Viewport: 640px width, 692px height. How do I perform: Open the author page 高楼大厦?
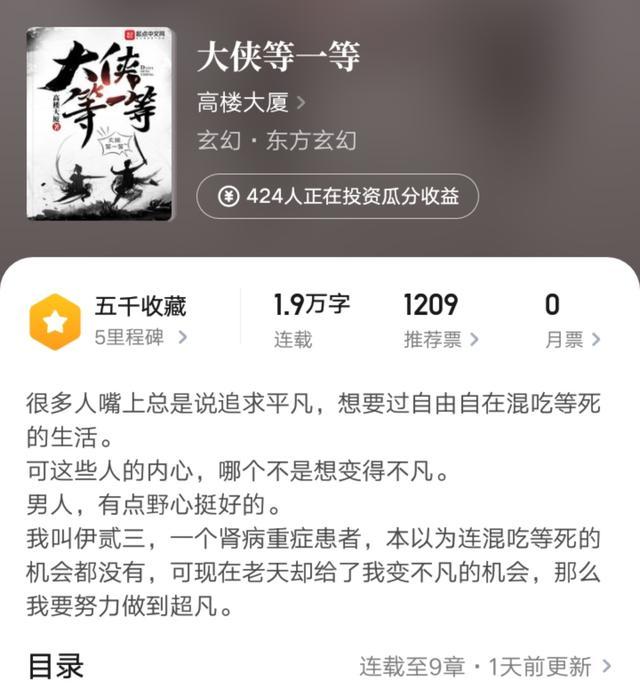pyautogui.click(x=251, y=102)
